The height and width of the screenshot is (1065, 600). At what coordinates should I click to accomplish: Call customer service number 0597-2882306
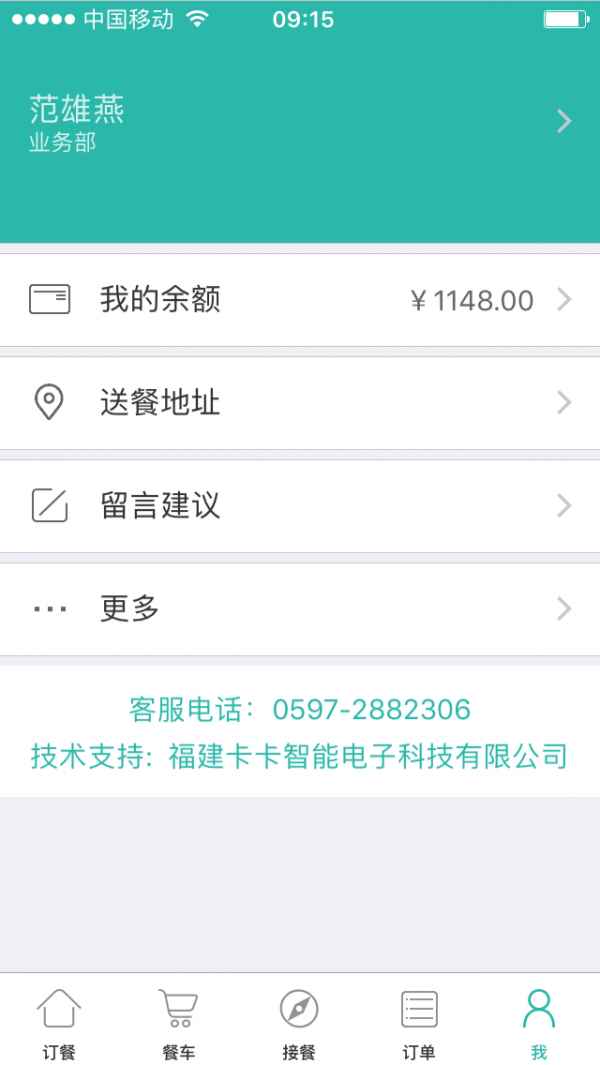371,710
